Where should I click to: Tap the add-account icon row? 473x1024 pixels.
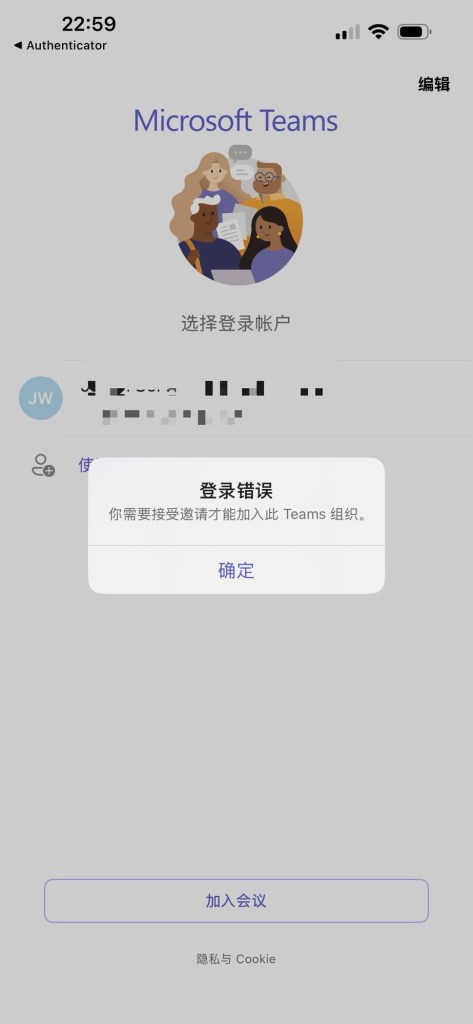coord(236,465)
